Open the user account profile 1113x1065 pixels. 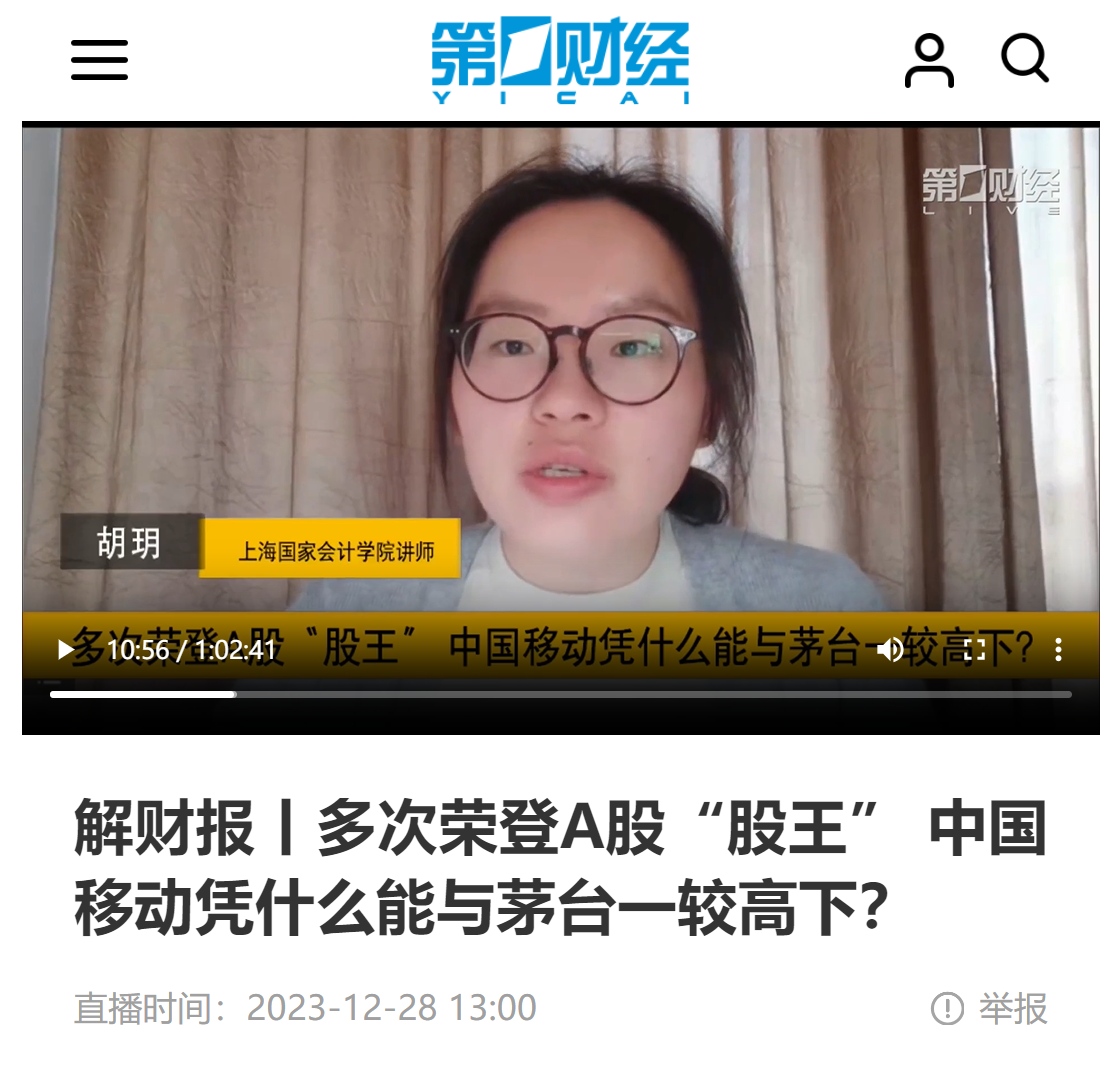pos(929,60)
